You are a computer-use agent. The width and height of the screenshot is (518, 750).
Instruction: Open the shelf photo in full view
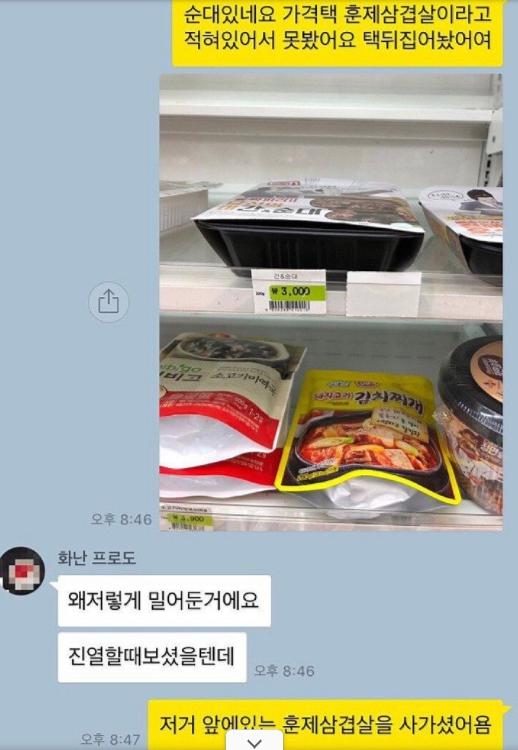click(x=331, y=302)
